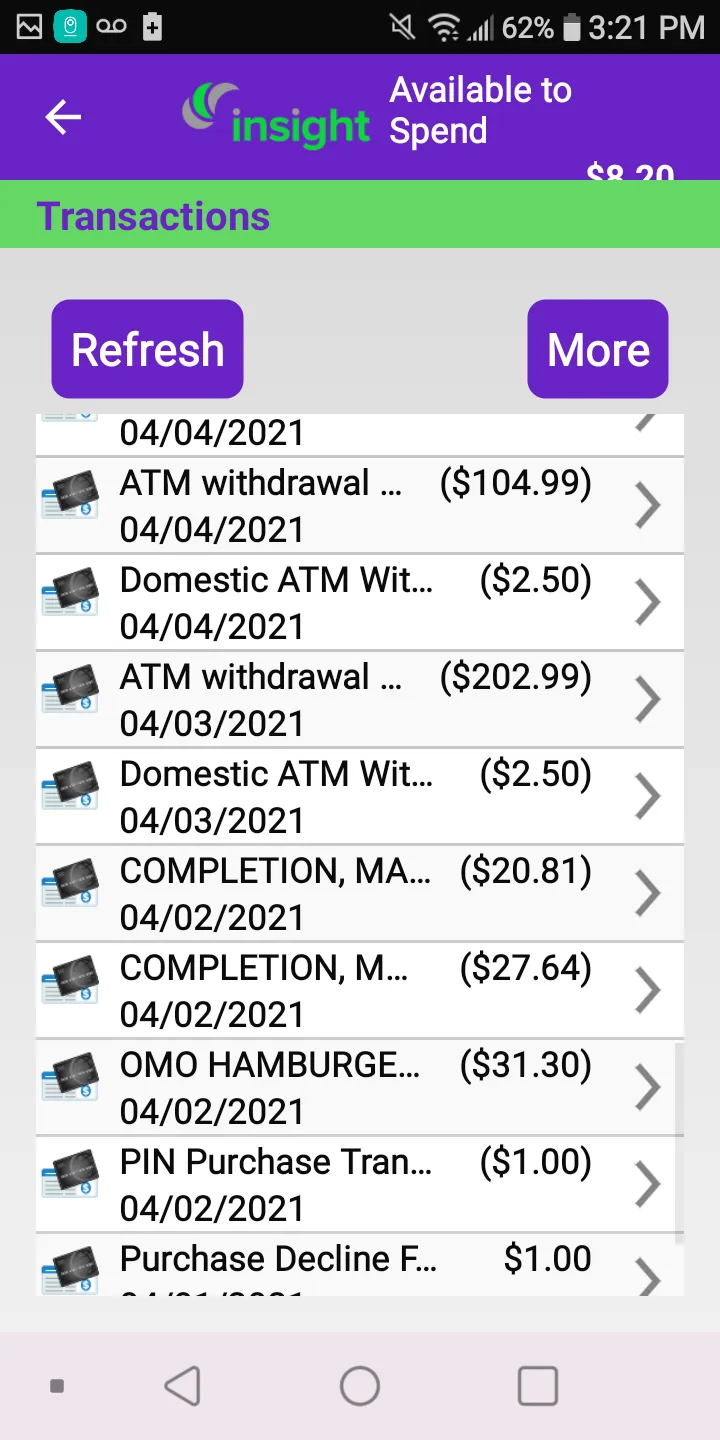Open the Purchase Decline fee entry
This screenshot has height=1440, width=720.
(x=360, y=1265)
